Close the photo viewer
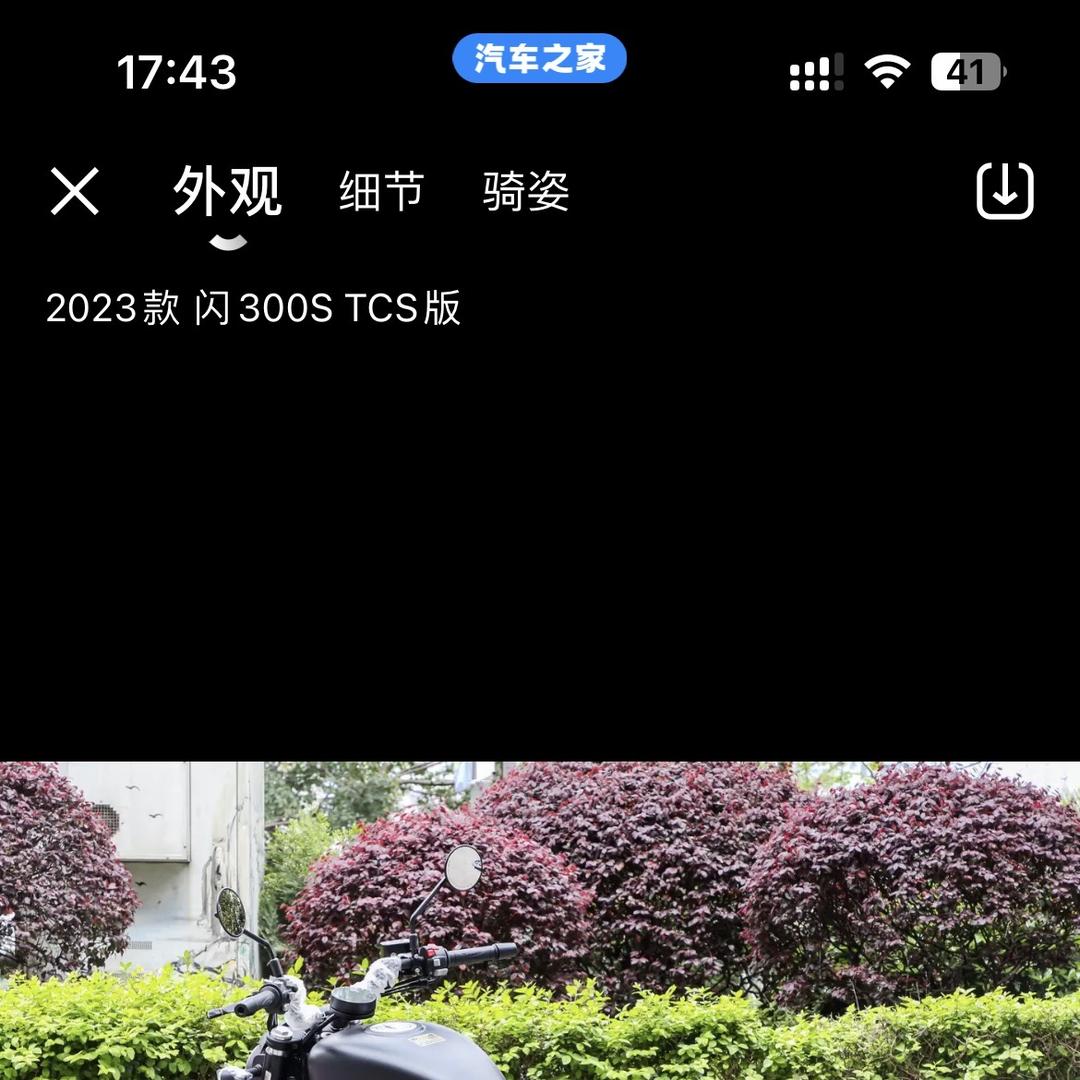 pos(75,191)
